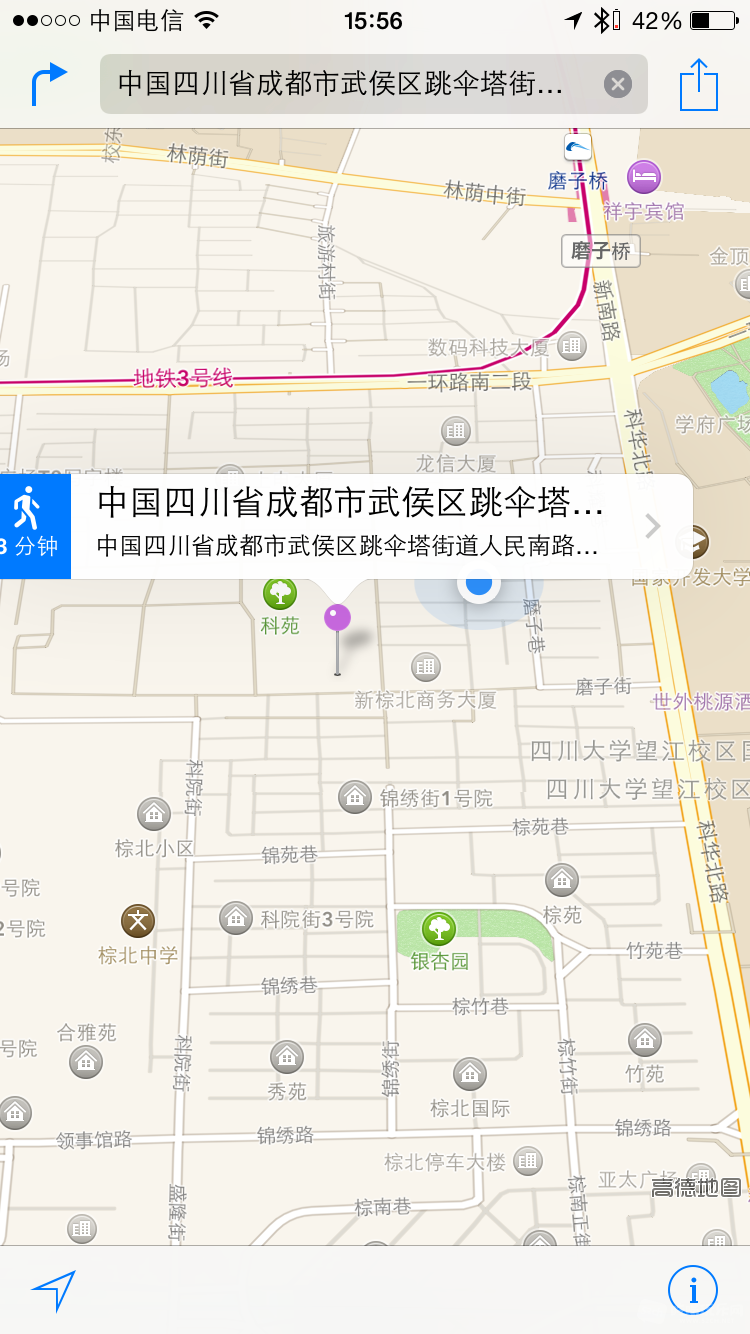The height and width of the screenshot is (1334, 750).
Task: Open directions with the turn arrow icon
Action: pyautogui.click(x=48, y=84)
